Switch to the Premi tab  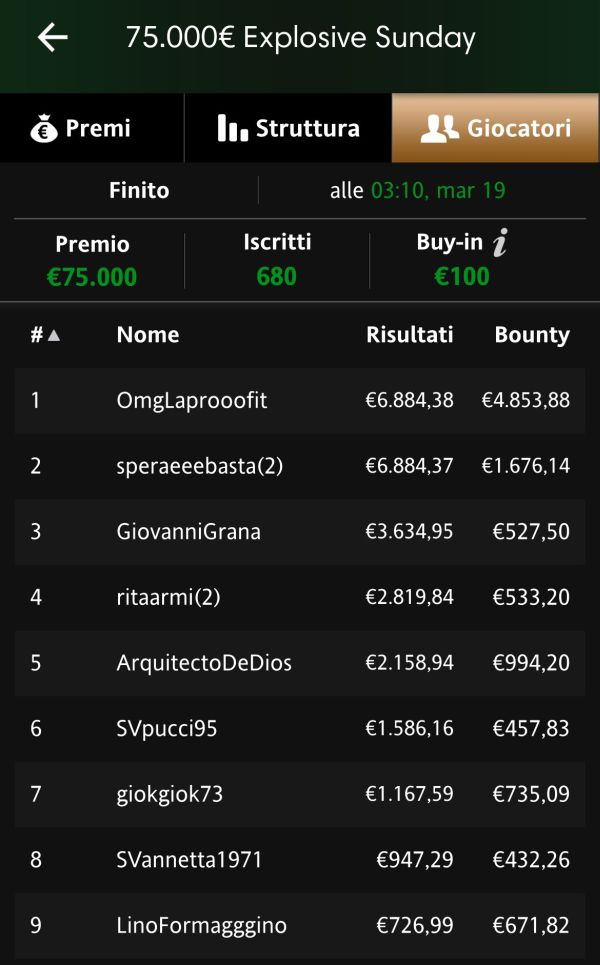pos(92,128)
